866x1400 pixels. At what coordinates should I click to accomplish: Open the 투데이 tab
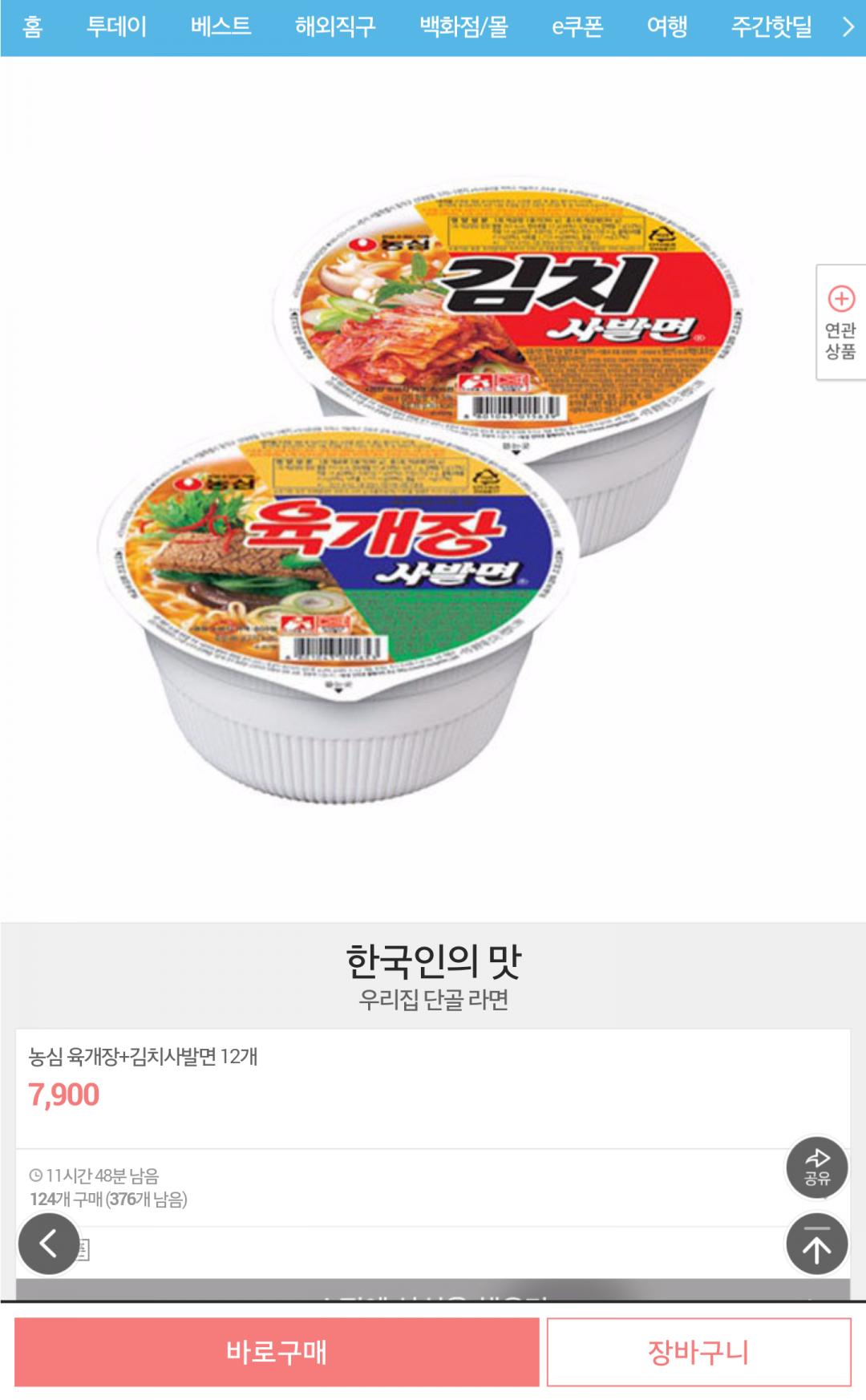click(116, 27)
